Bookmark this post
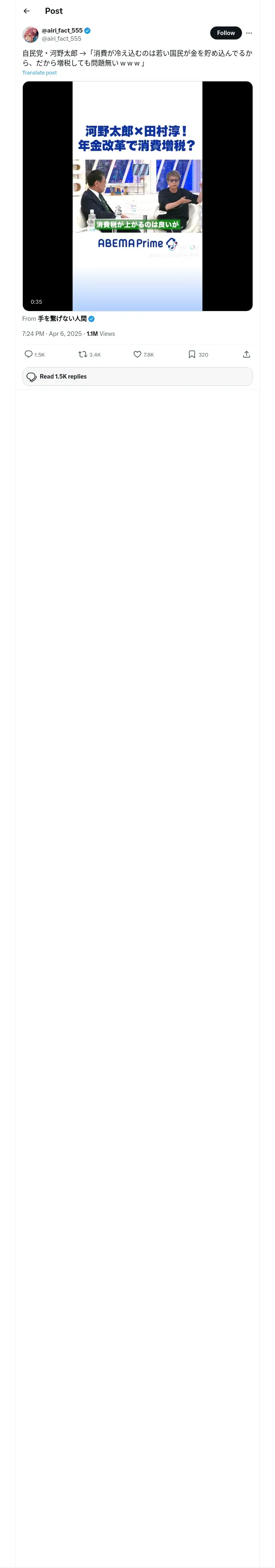275x1568 pixels. (192, 354)
